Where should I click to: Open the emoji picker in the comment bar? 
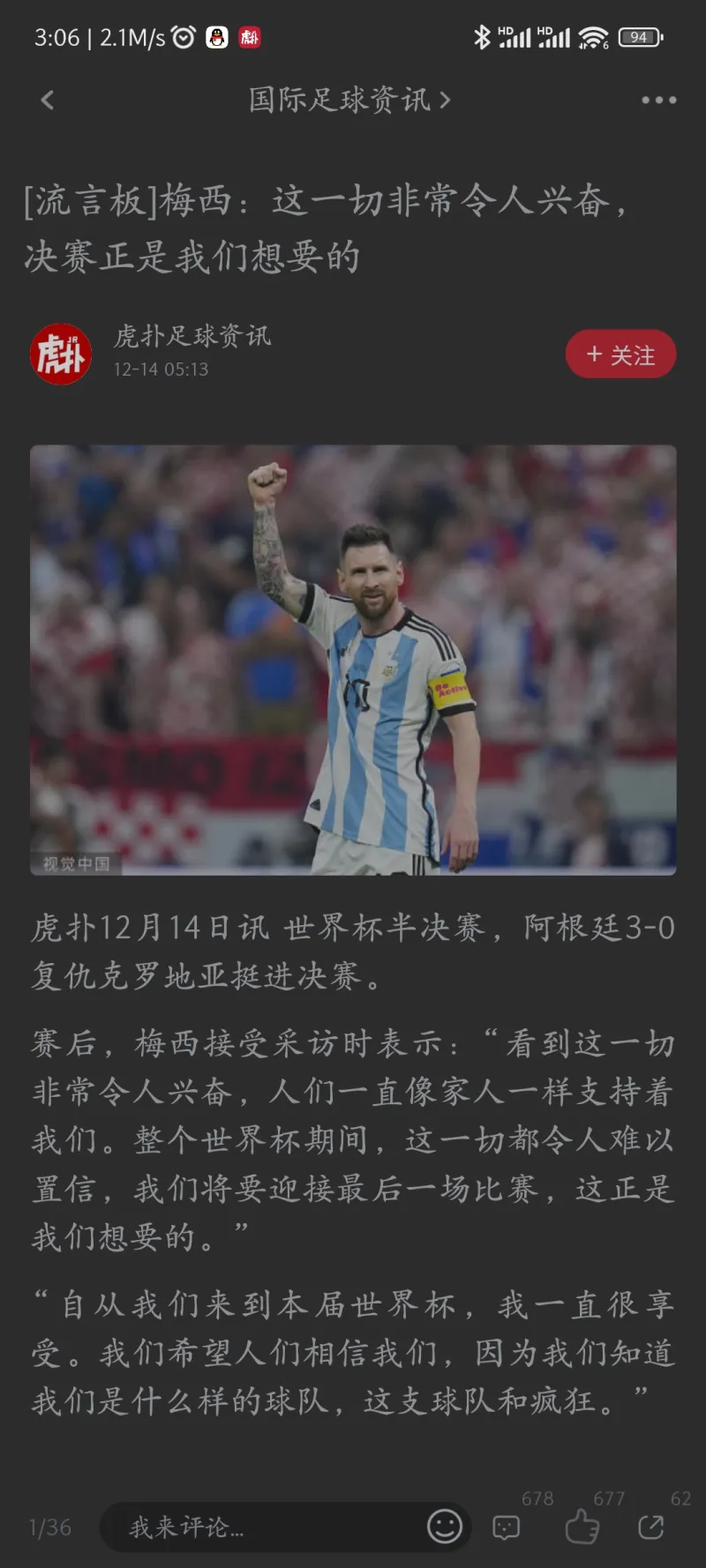(x=444, y=1527)
